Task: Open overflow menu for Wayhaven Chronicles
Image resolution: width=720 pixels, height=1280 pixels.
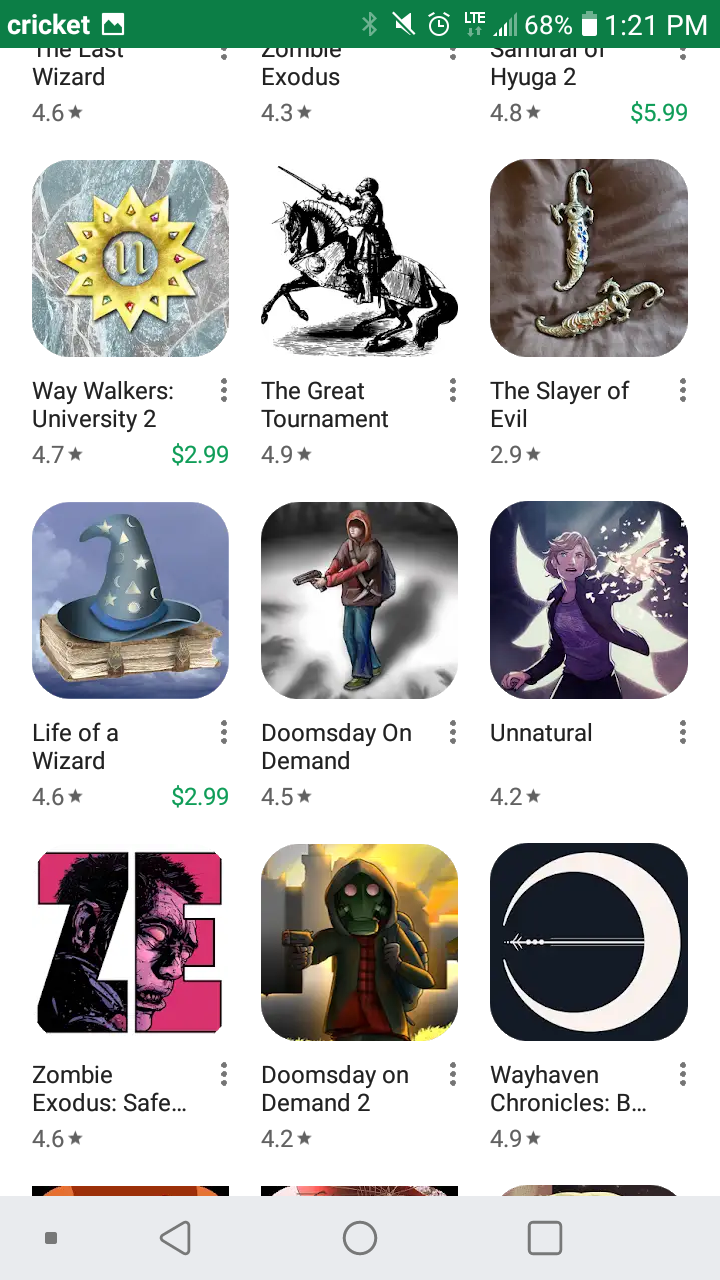Action: (x=683, y=1075)
